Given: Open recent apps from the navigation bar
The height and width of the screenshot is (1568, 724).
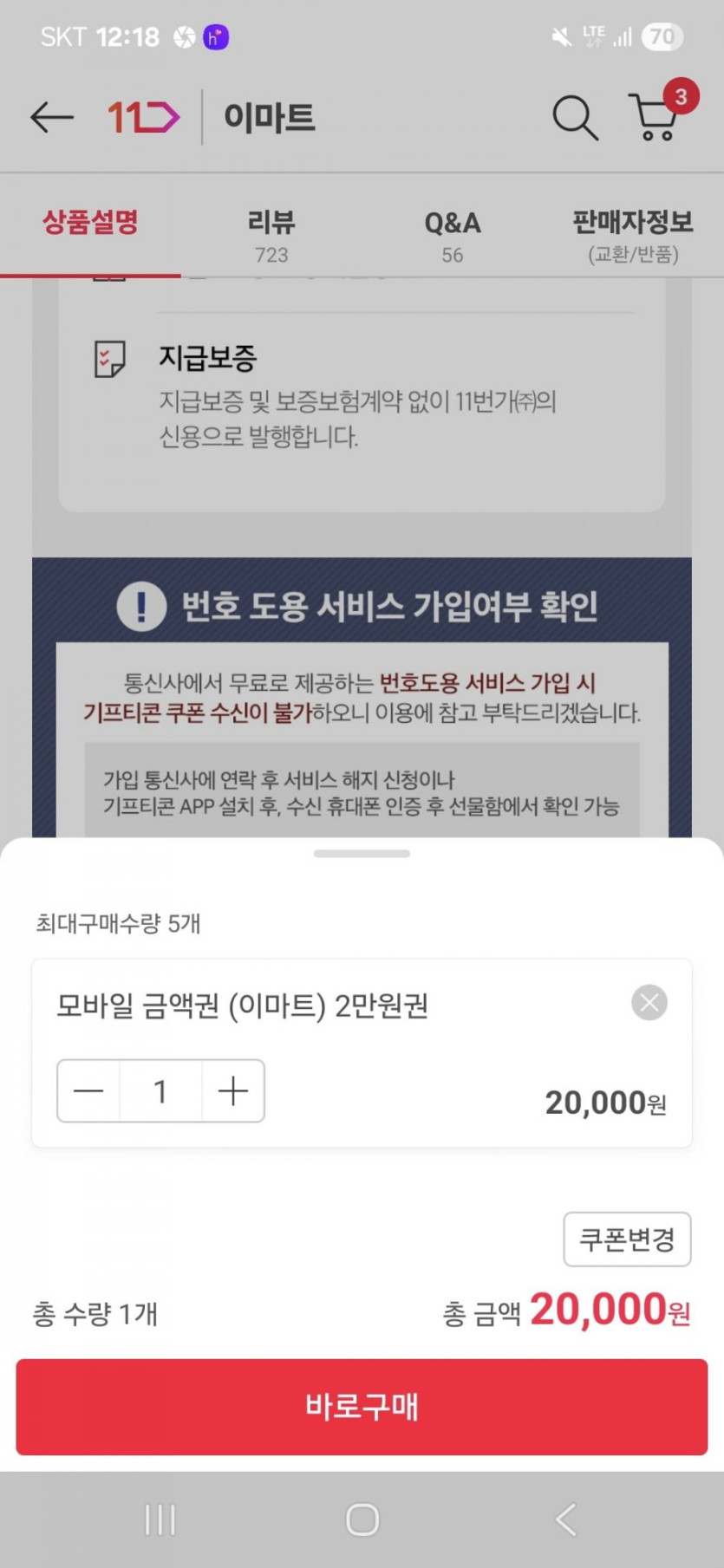Looking at the screenshot, I should coord(160,1519).
